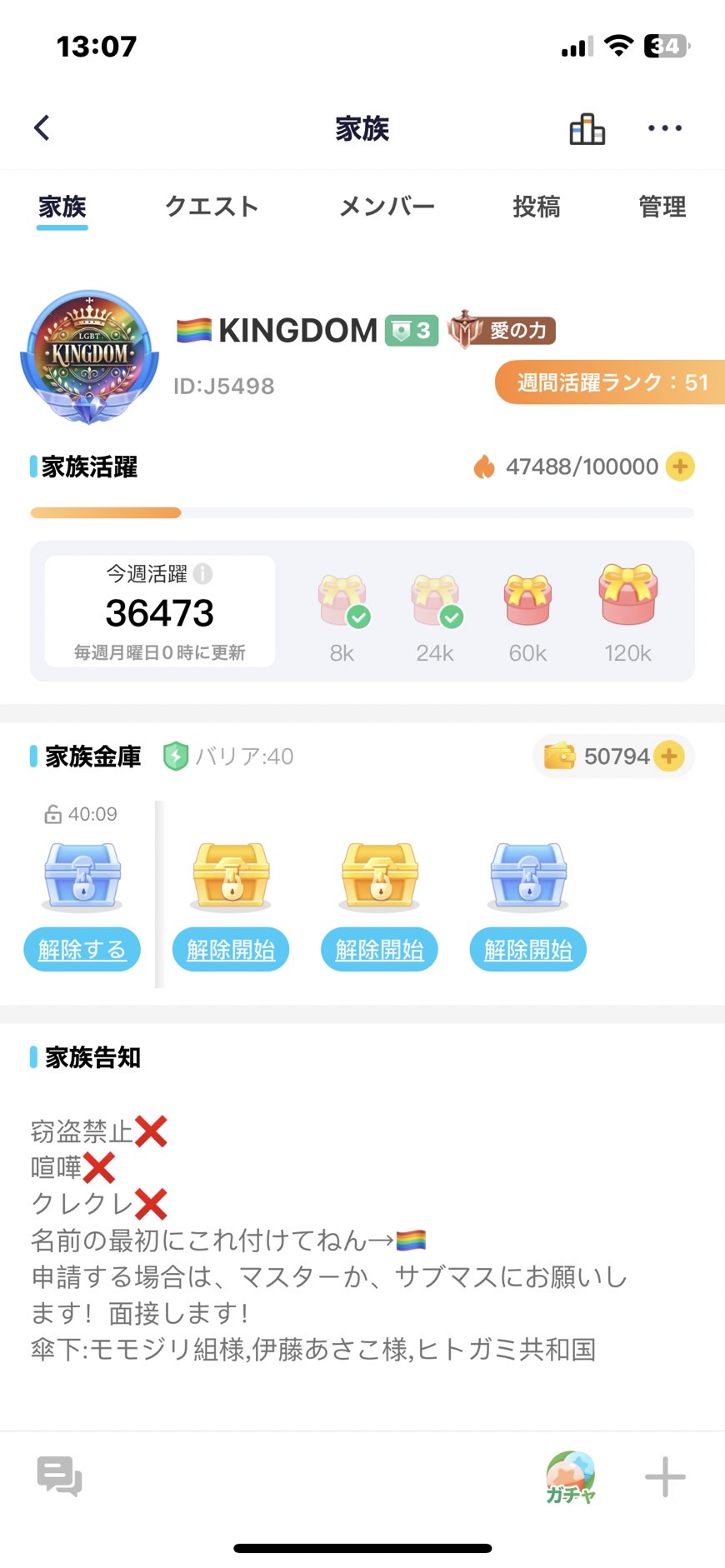This screenshot has width=725, height=1568.
Task: Tap 解除開始 under the blue chest
Action: click(527, 949)
